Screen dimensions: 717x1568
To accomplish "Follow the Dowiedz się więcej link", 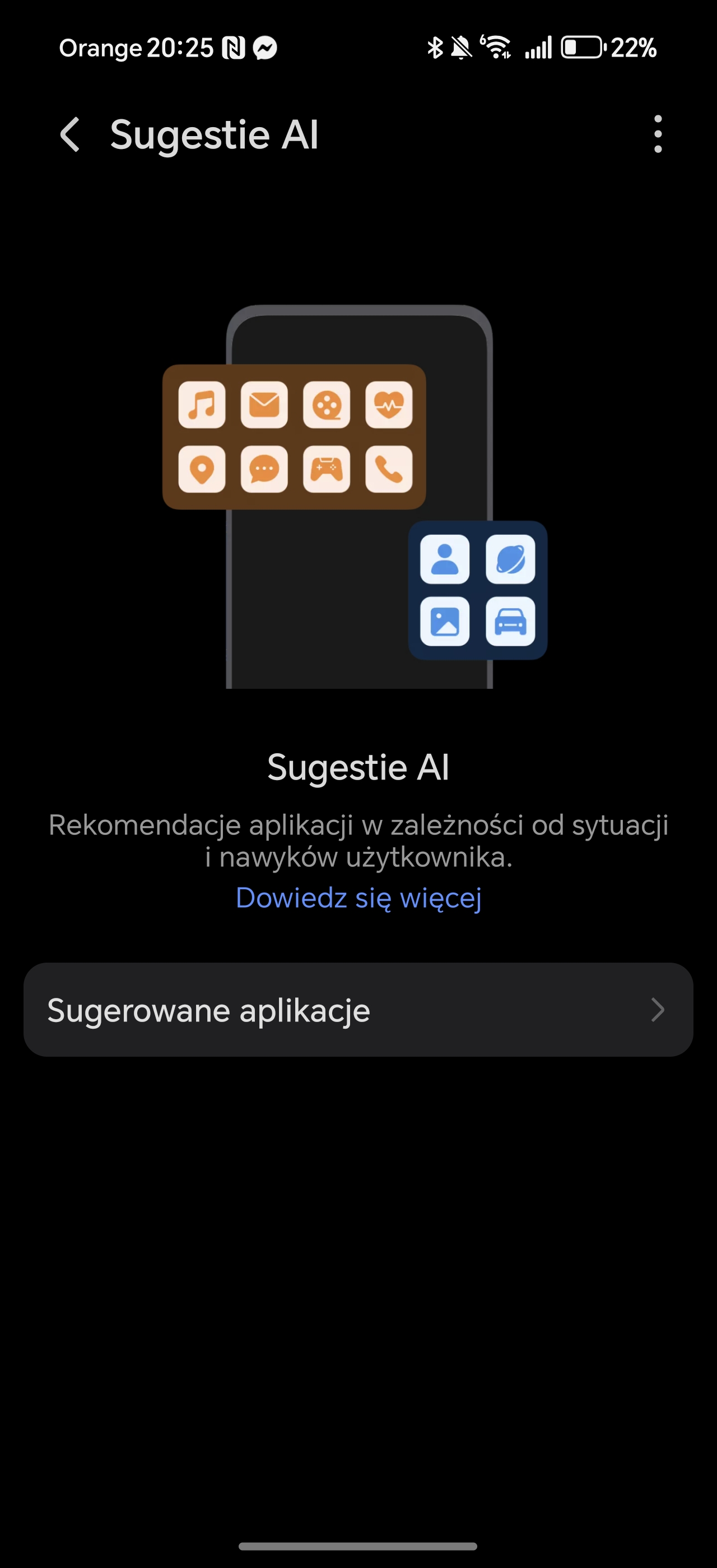I will tap(358, 898).
